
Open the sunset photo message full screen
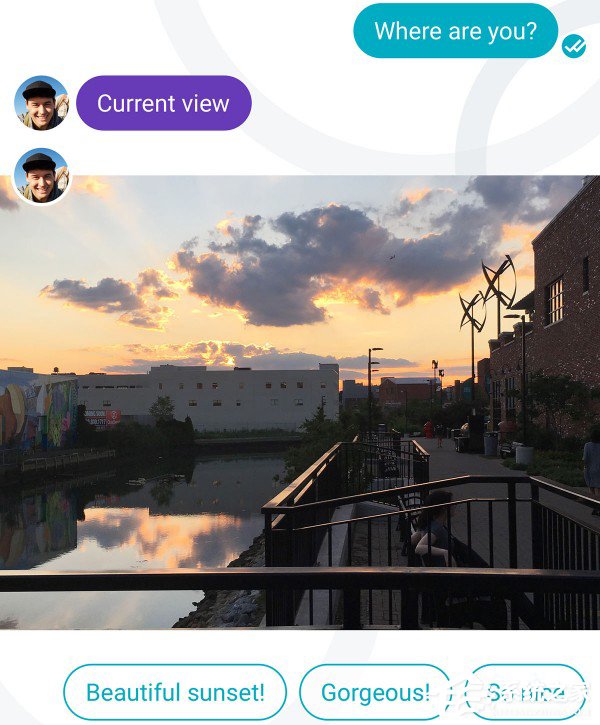coord(300,400)
